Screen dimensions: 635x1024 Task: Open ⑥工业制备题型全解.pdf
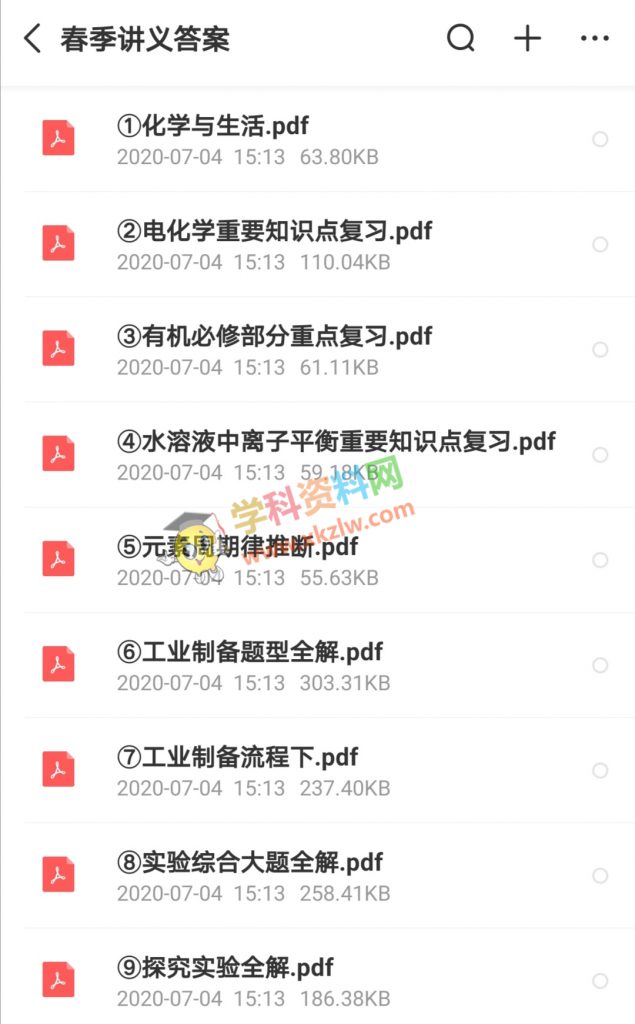pos(249,653)
